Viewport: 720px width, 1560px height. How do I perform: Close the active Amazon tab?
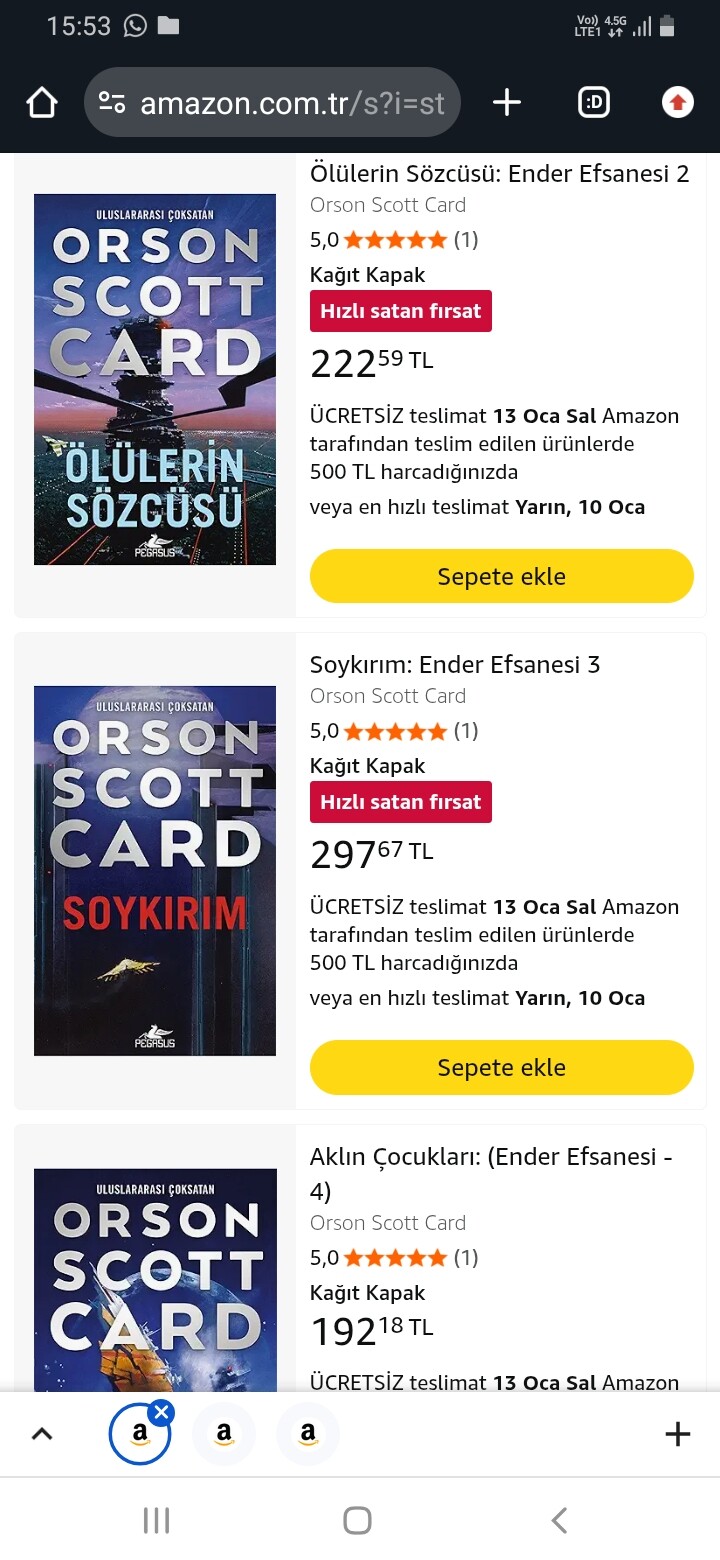(162, 1411)
